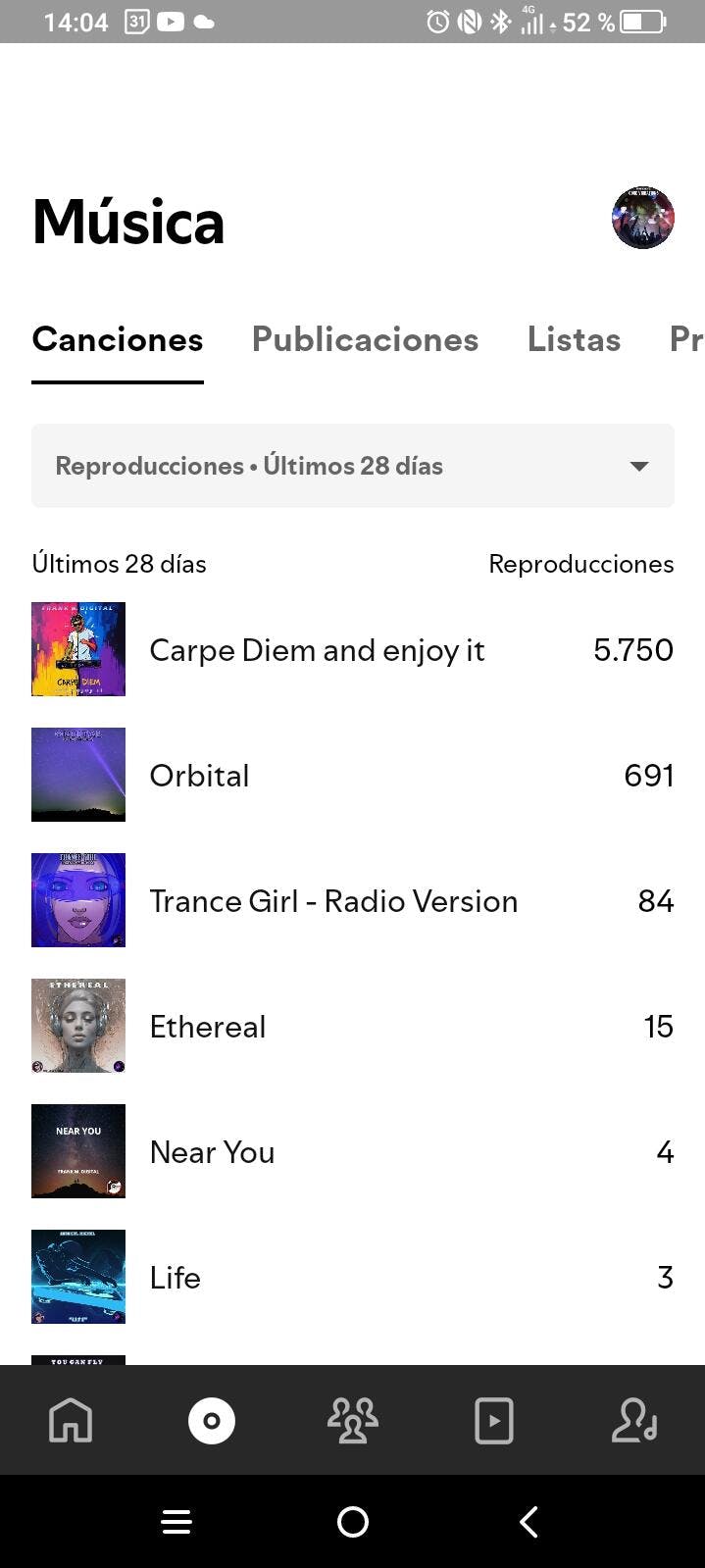Image resolution: width=705 pixels, height=1568 pixels.
Task: Open the audience tab with people icon
Action: pos(353,1420)
